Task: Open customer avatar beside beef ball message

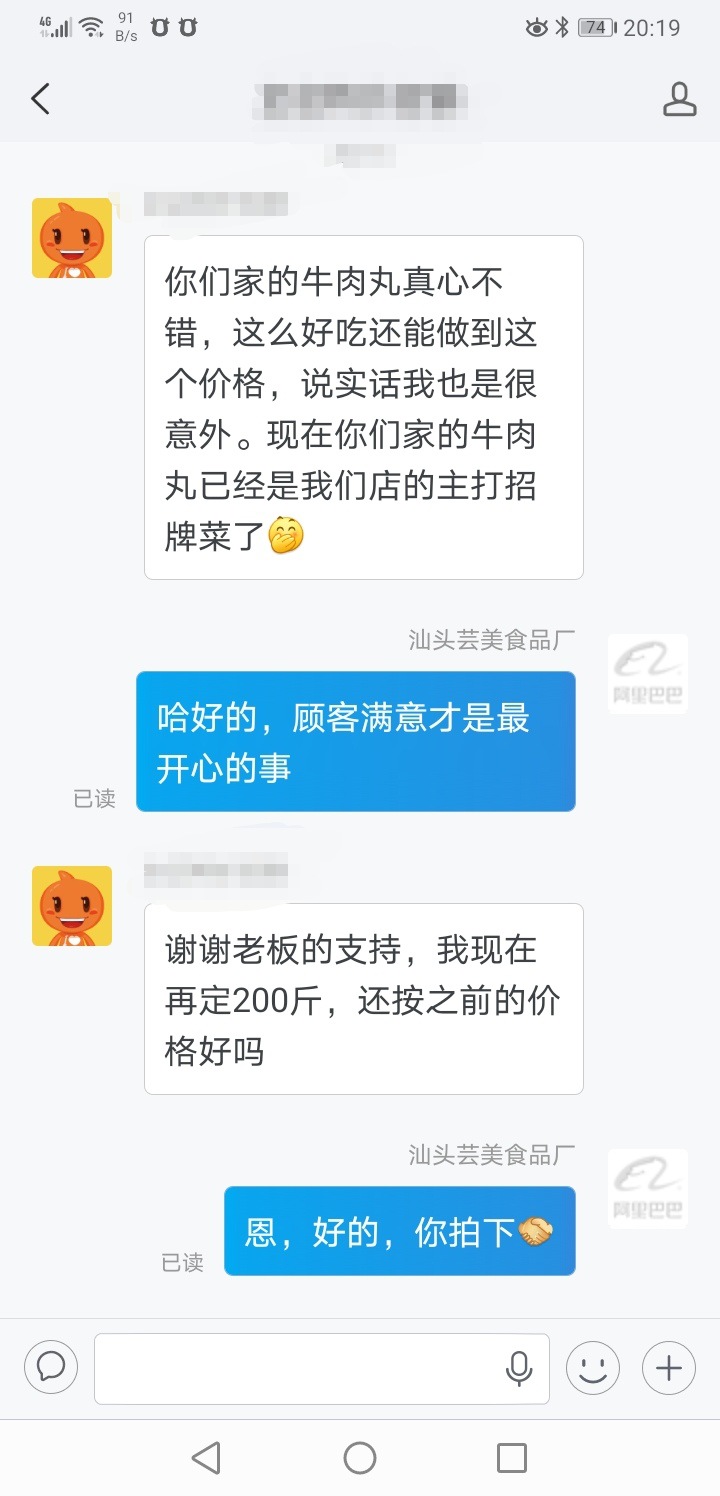Action: click(72, 238)
